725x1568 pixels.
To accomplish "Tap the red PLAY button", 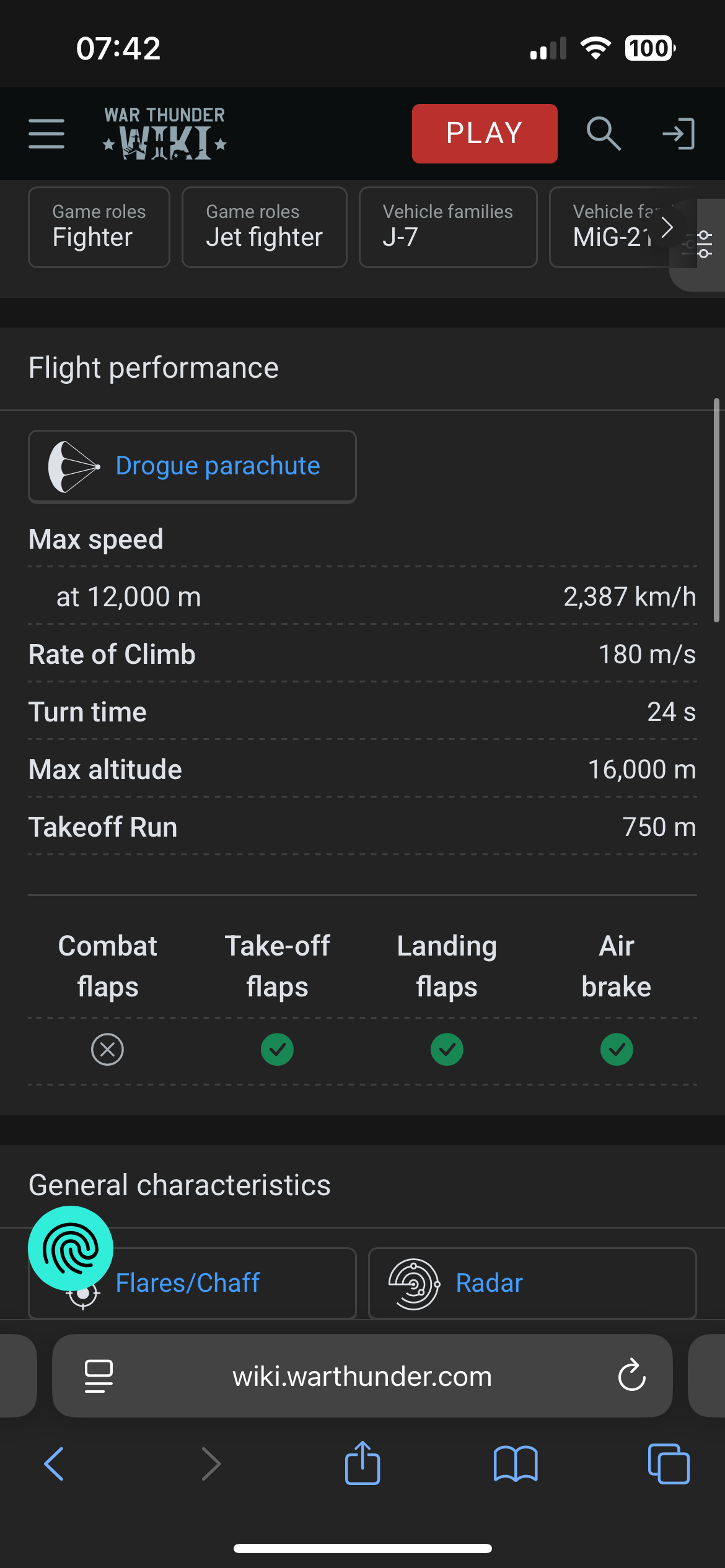I will 484,134.
